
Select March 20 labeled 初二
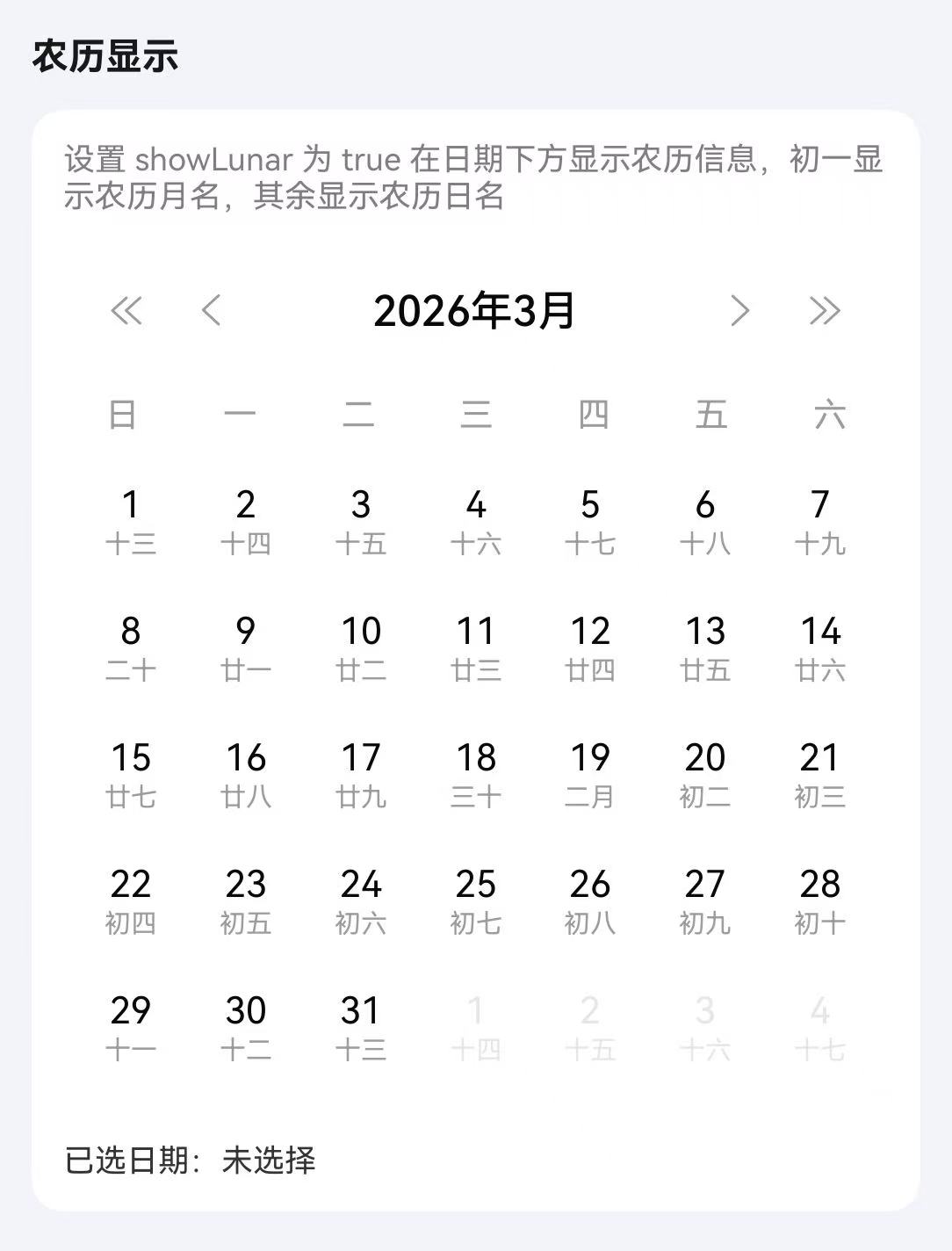tap(706, 776)
